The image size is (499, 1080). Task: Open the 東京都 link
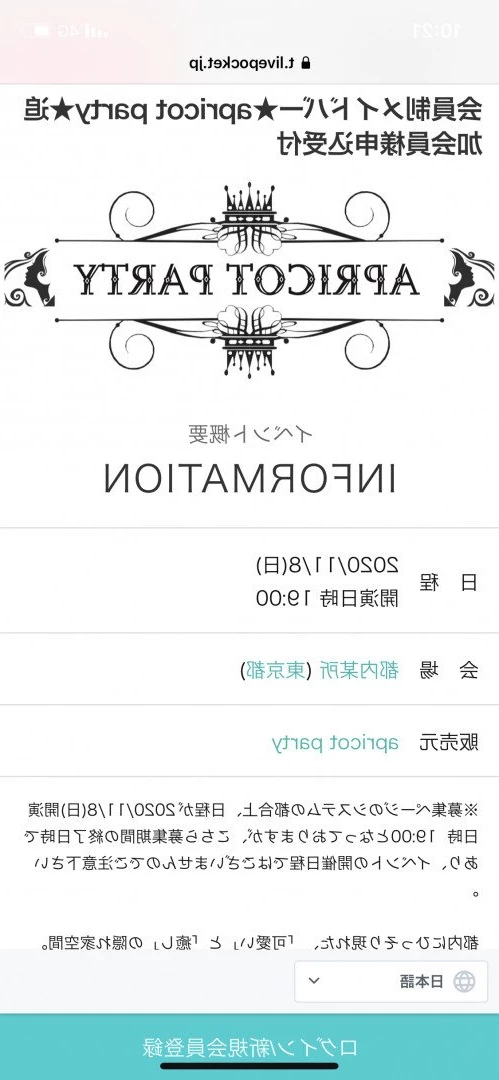pyautogui.click(x=276, y=670)
